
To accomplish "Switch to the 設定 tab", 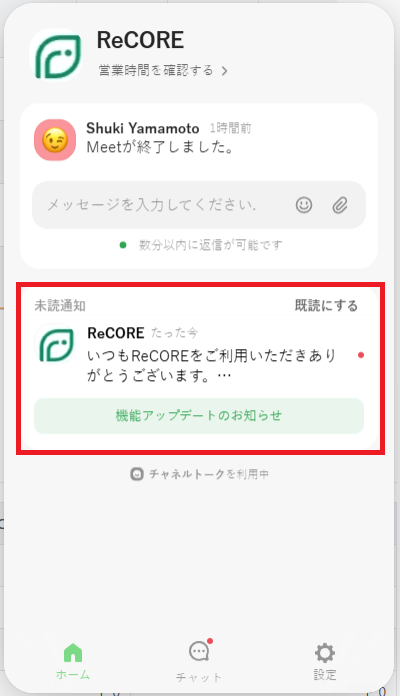I will click(325, 661).
